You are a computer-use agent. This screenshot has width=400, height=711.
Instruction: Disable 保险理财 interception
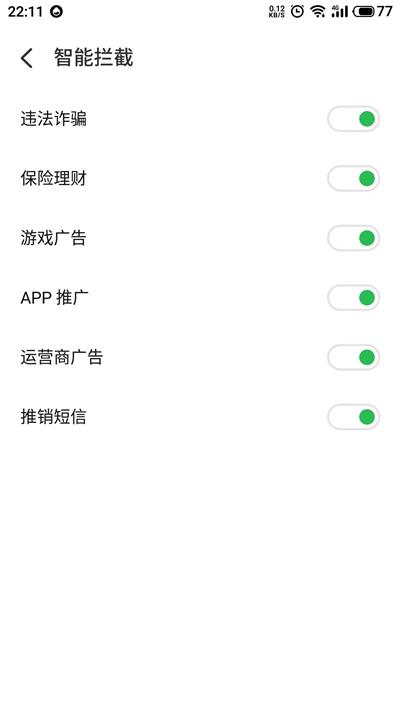click(353, 179)
